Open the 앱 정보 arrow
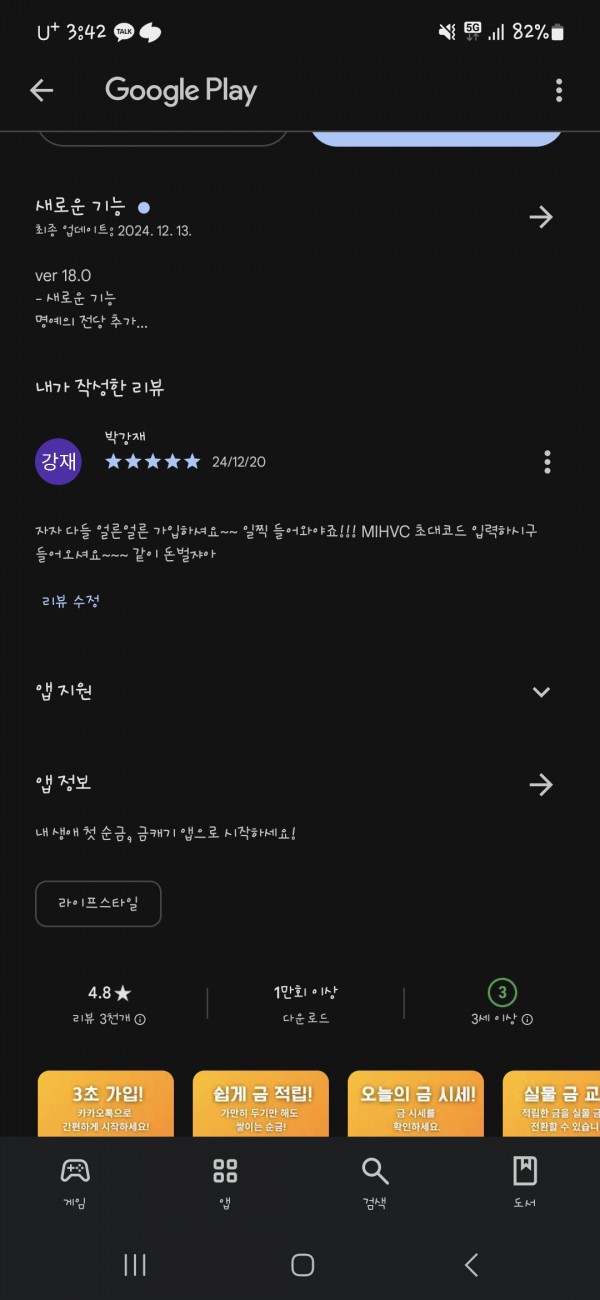600x1300 pixels. pyautogui.click(x=541, y=785)
